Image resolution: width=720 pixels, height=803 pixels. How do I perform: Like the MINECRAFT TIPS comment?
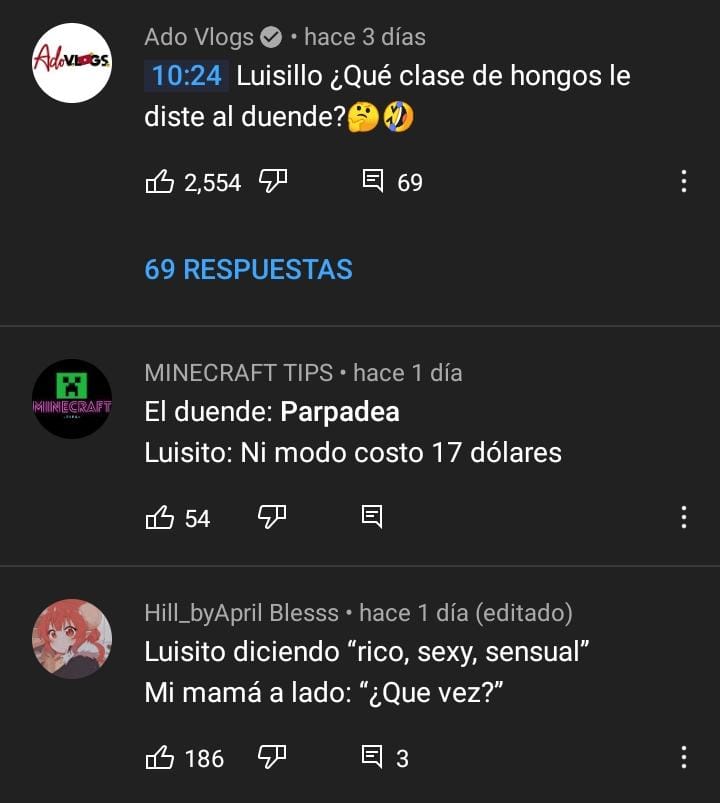[x=160, y=517]
